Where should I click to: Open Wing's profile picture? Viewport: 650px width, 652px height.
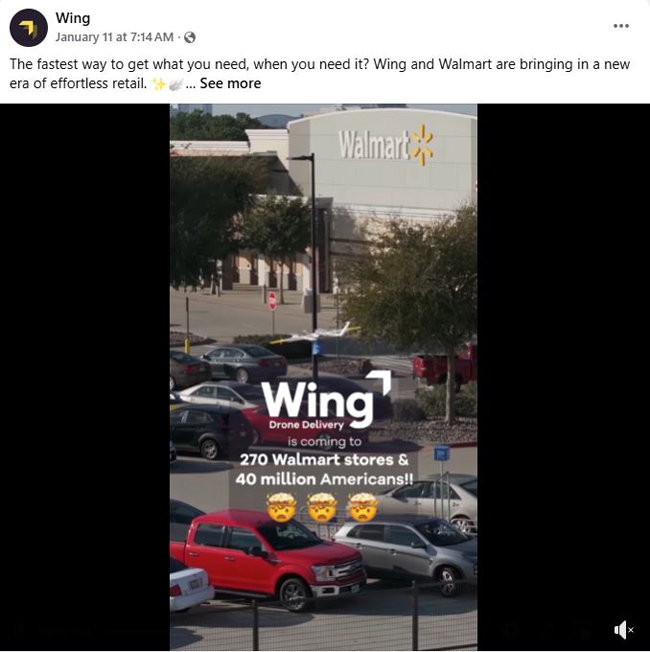click(28, 28)
